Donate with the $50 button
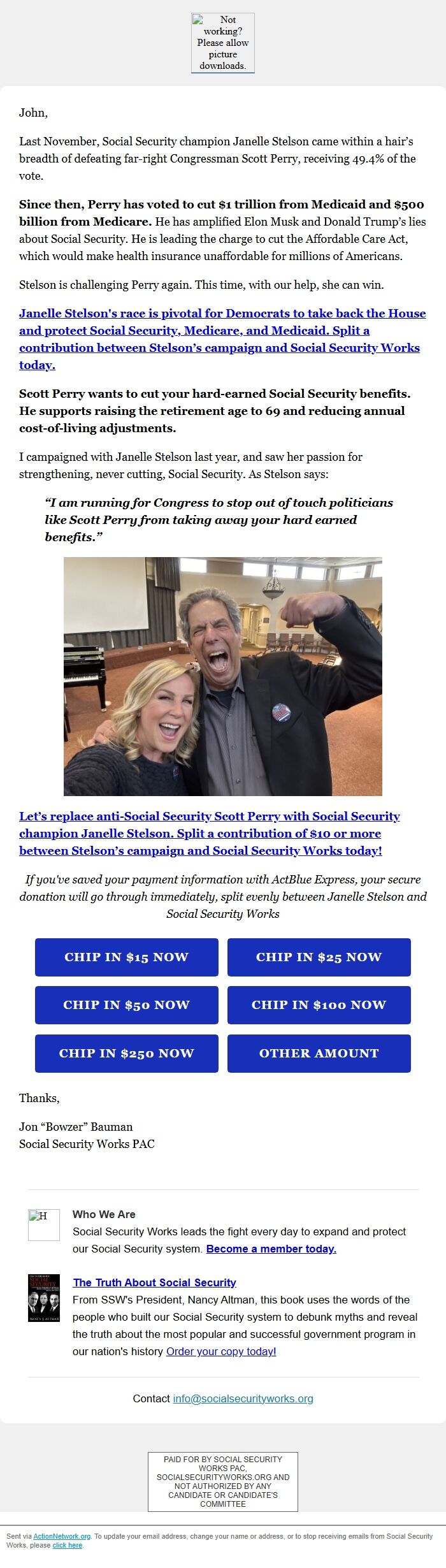Image resolution: width=446 pixels, height=1568 pixels. coord(127,1005)
